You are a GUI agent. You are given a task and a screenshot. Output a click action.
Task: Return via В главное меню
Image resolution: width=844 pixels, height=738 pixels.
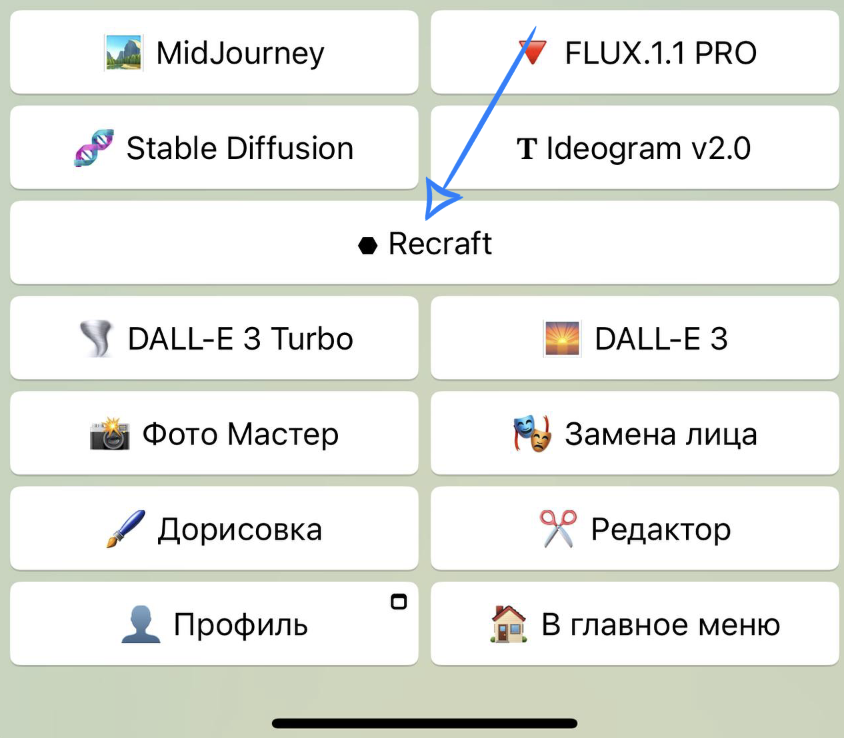pyautogui.click(x=634, y=625)
